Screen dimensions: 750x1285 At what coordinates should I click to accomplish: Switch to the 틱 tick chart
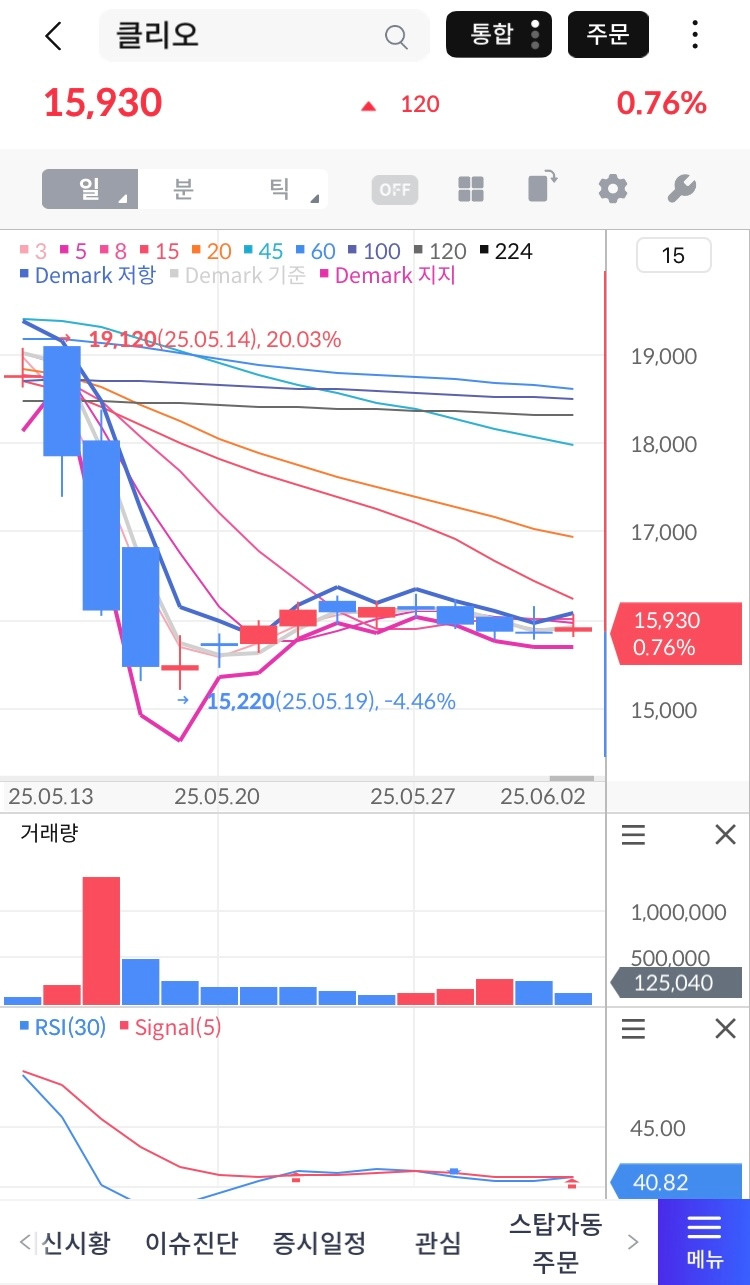click(280, 189)
